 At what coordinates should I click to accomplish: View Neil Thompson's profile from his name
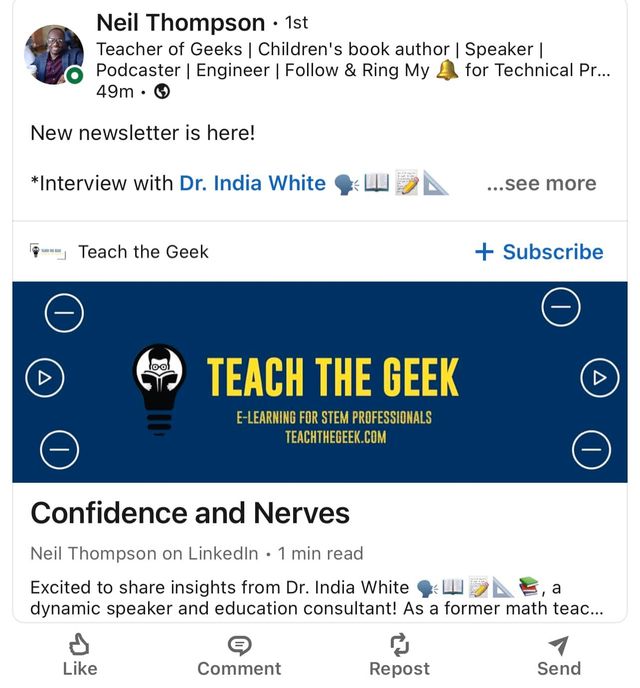(180, 22)
